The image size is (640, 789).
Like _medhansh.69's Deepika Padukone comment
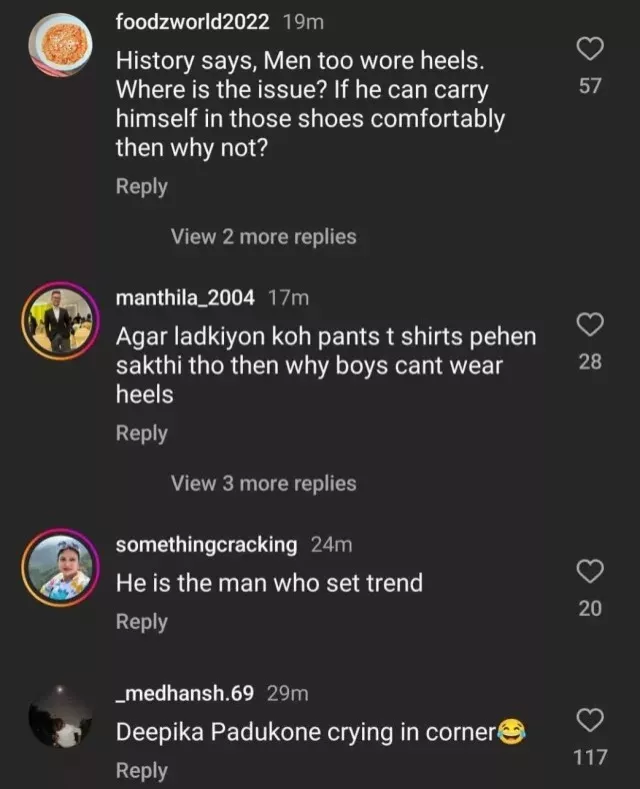[x=591, y=719]
